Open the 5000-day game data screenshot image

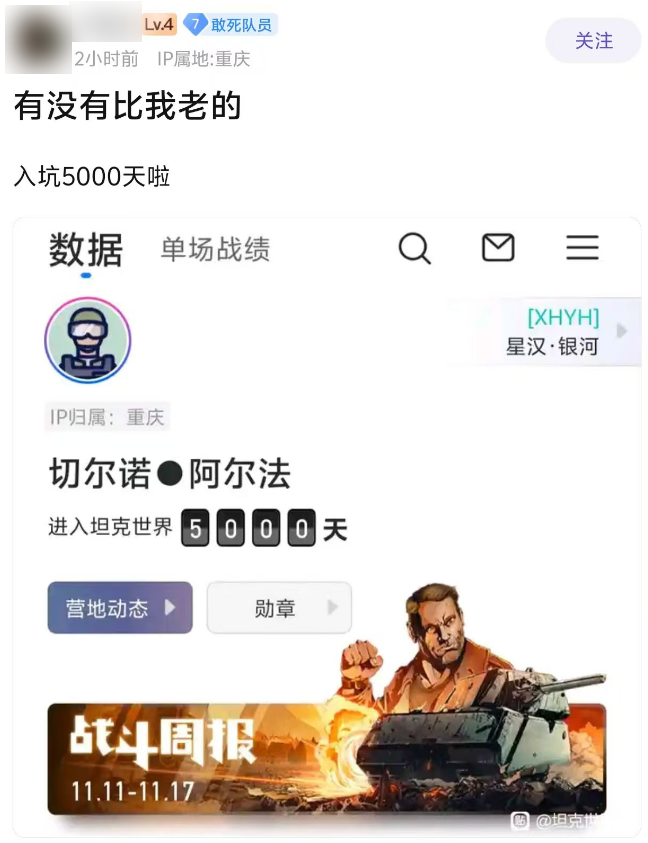click(326, 527)
